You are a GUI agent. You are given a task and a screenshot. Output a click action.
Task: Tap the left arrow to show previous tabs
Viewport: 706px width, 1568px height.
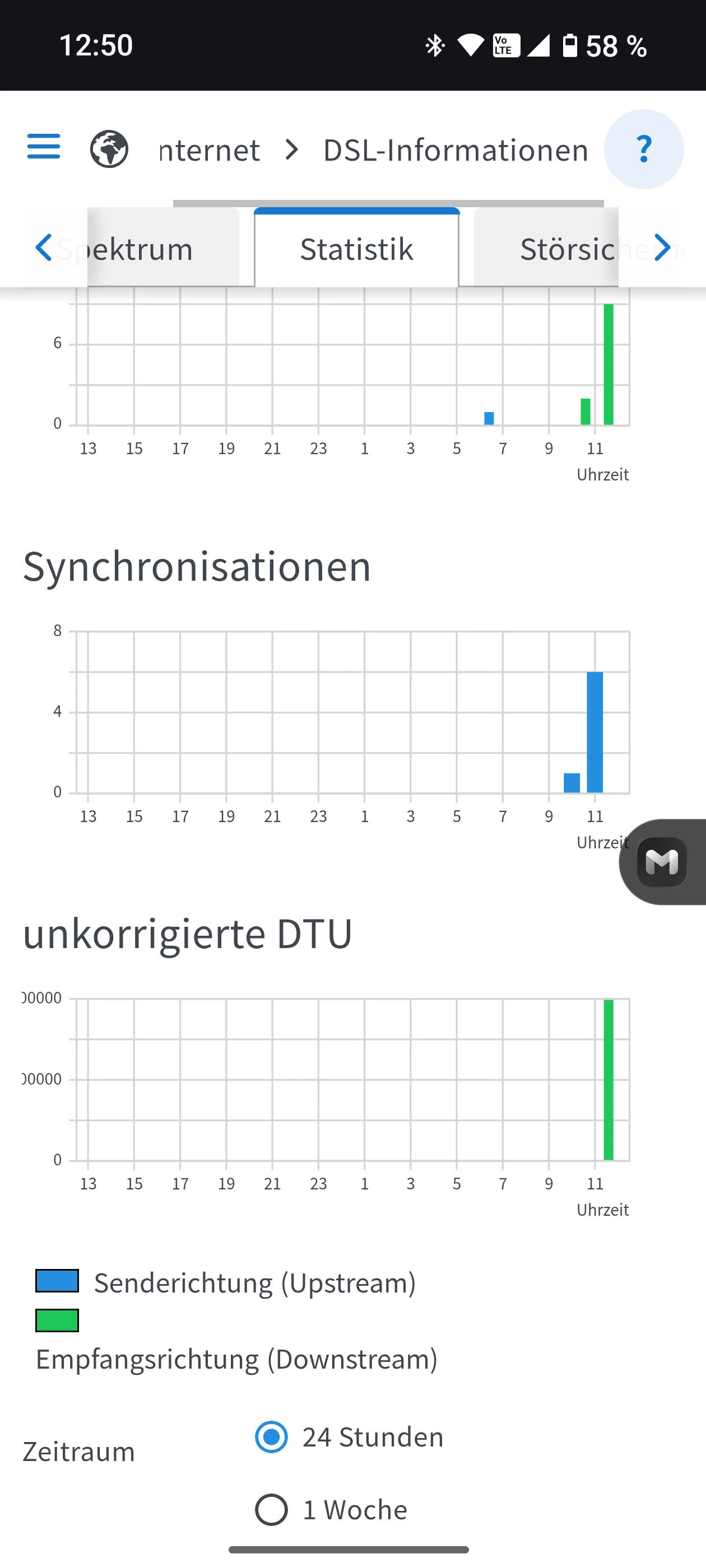[x=43, y=247]
